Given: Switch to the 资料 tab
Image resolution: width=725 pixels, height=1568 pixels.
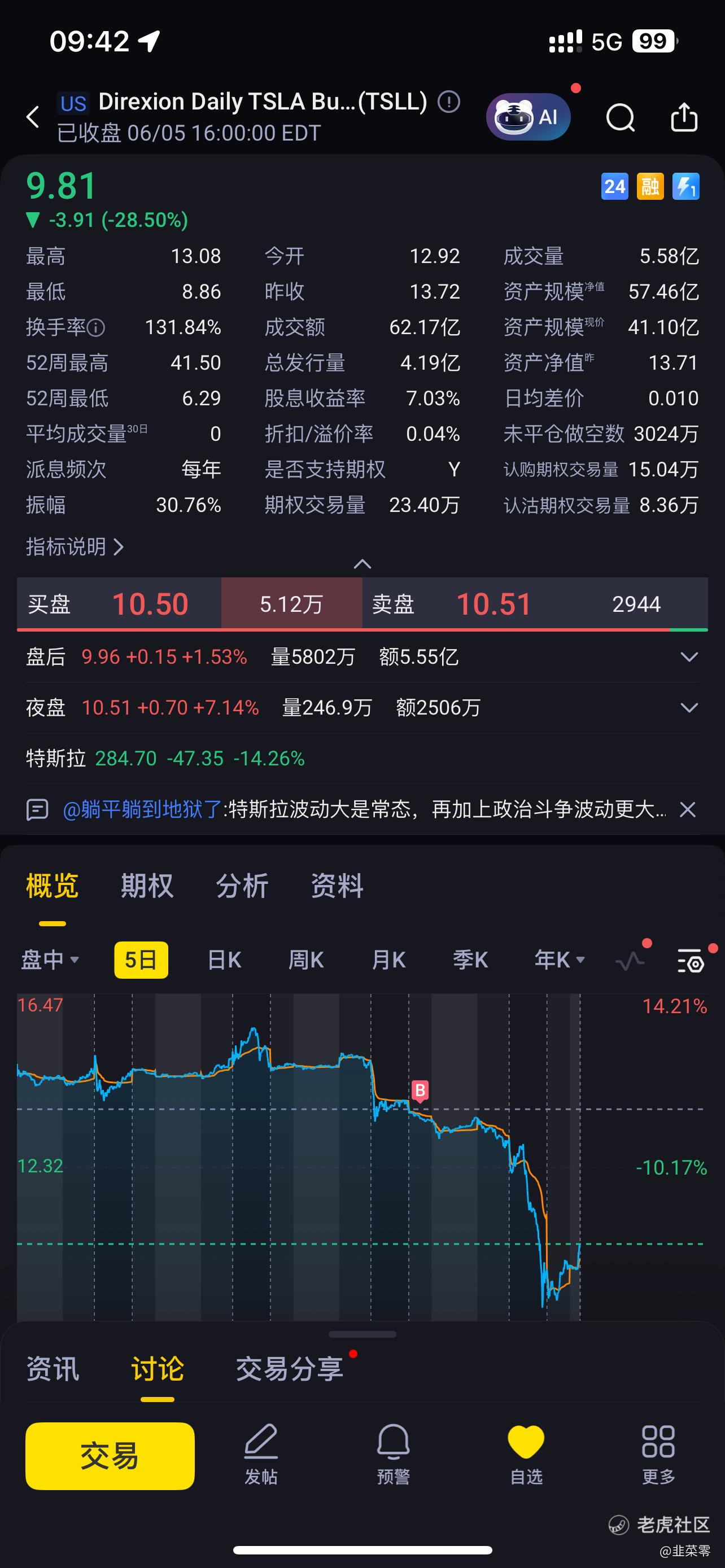Looking at the screenshot, I should tap(337, 885).
